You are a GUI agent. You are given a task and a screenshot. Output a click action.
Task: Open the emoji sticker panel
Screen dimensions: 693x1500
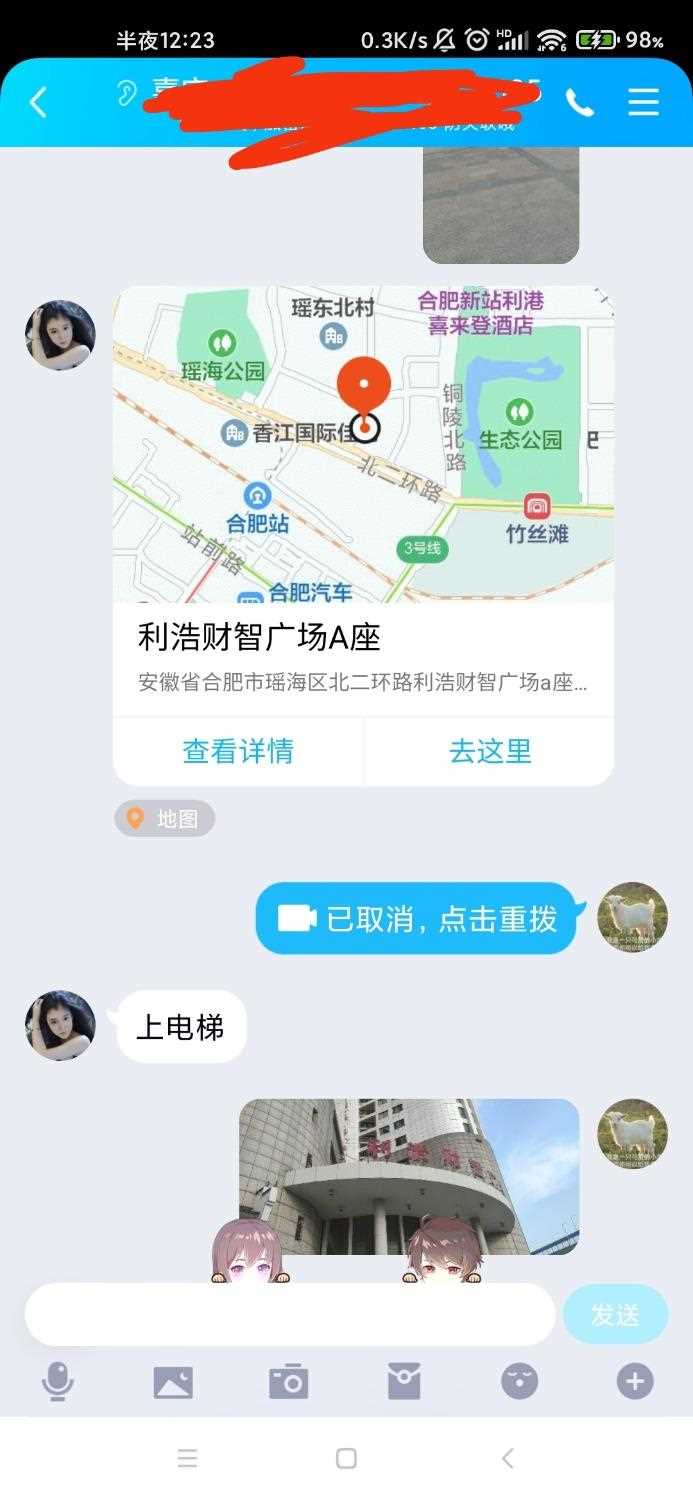point(519,1382)
